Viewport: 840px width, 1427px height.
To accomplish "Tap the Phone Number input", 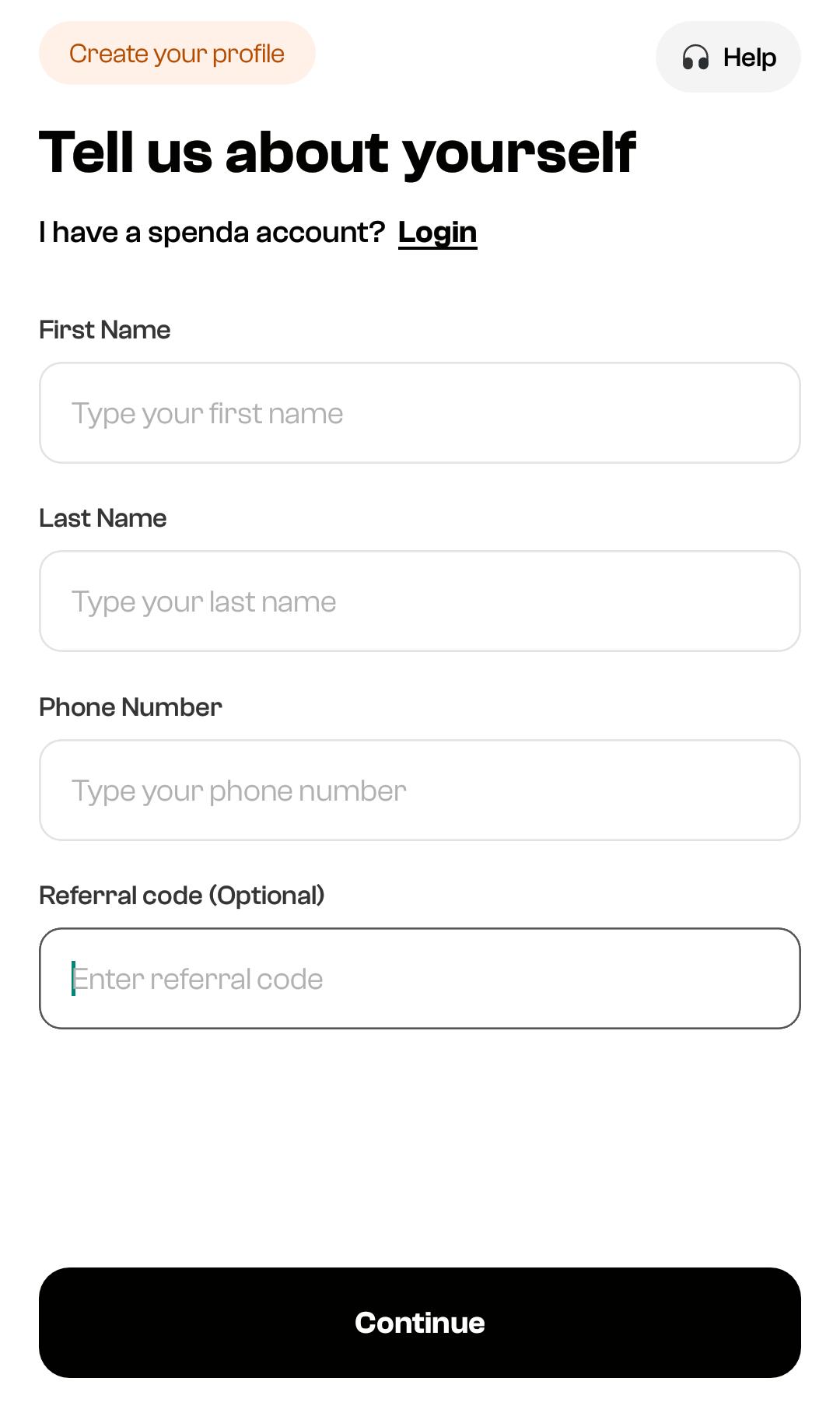I will (420, 791).
